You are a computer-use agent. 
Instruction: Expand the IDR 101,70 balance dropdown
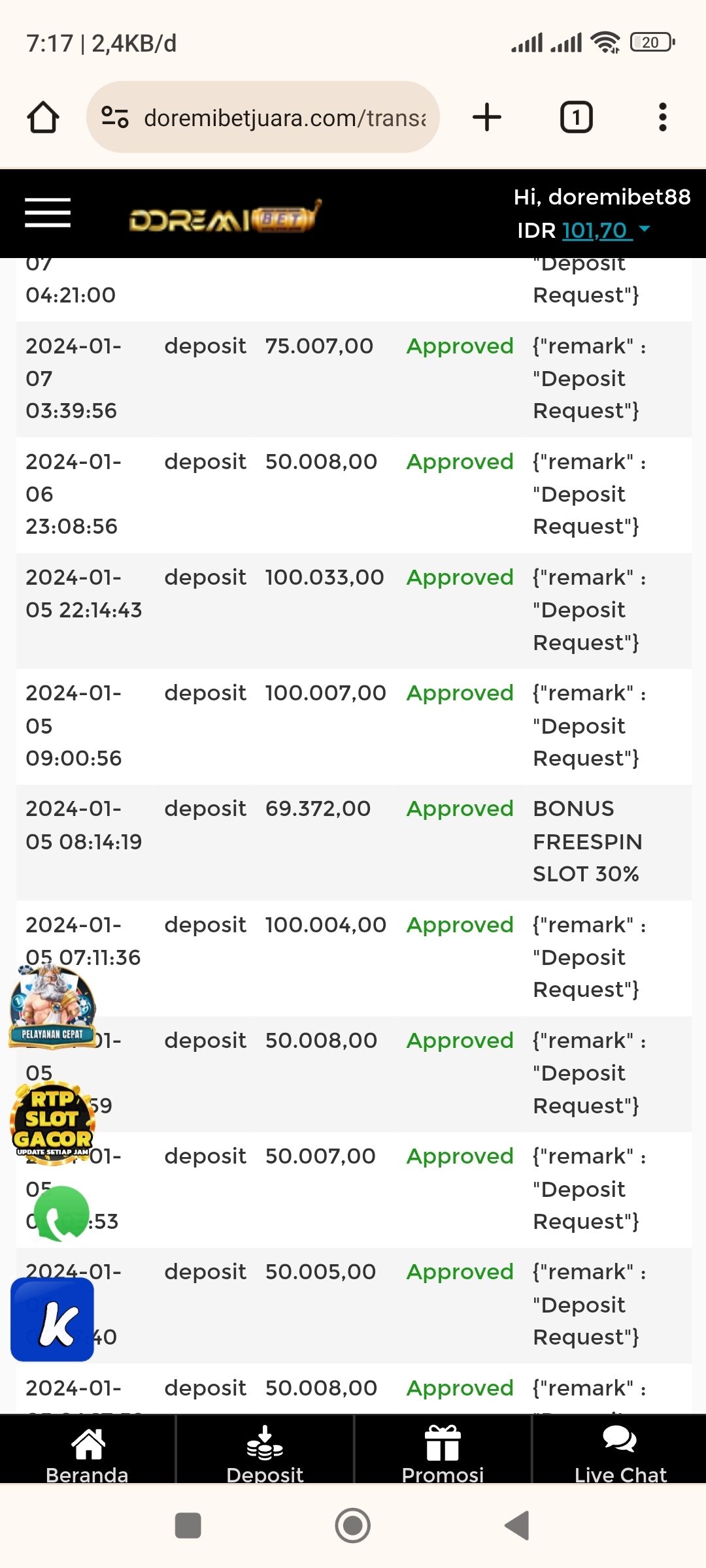644,229
